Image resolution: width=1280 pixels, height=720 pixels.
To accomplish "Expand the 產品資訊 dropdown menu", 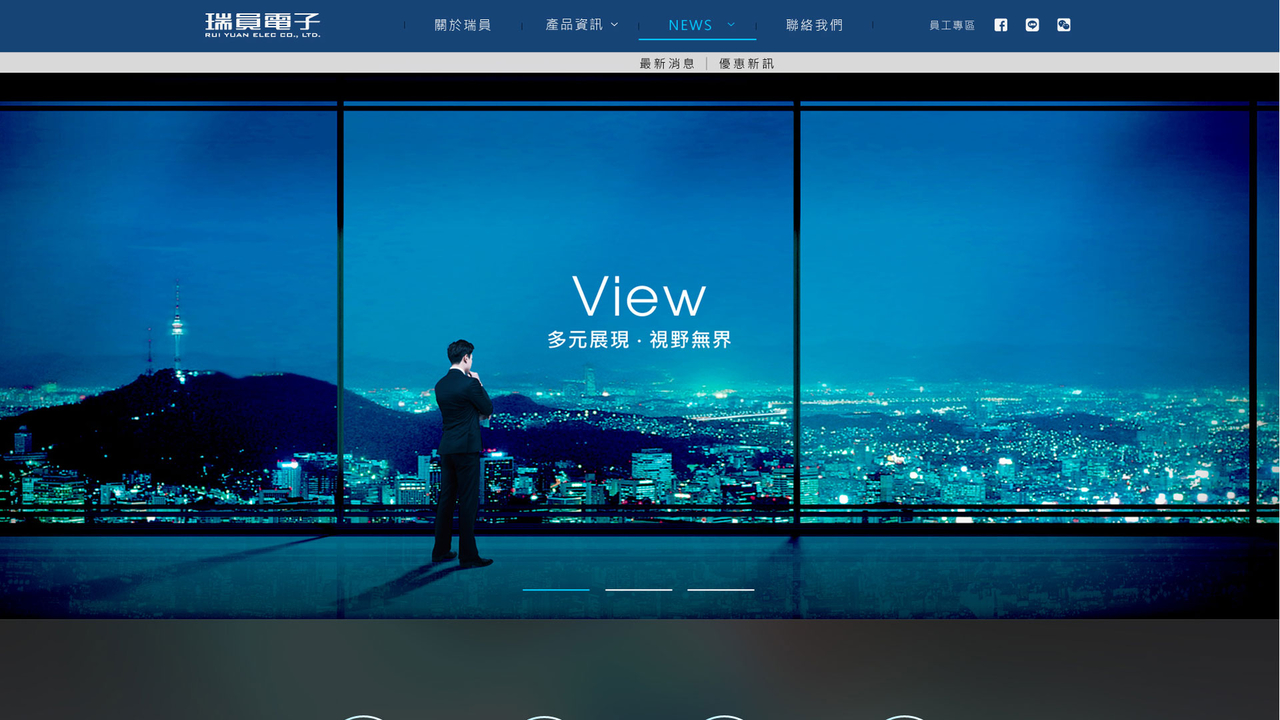I will 581,25.
